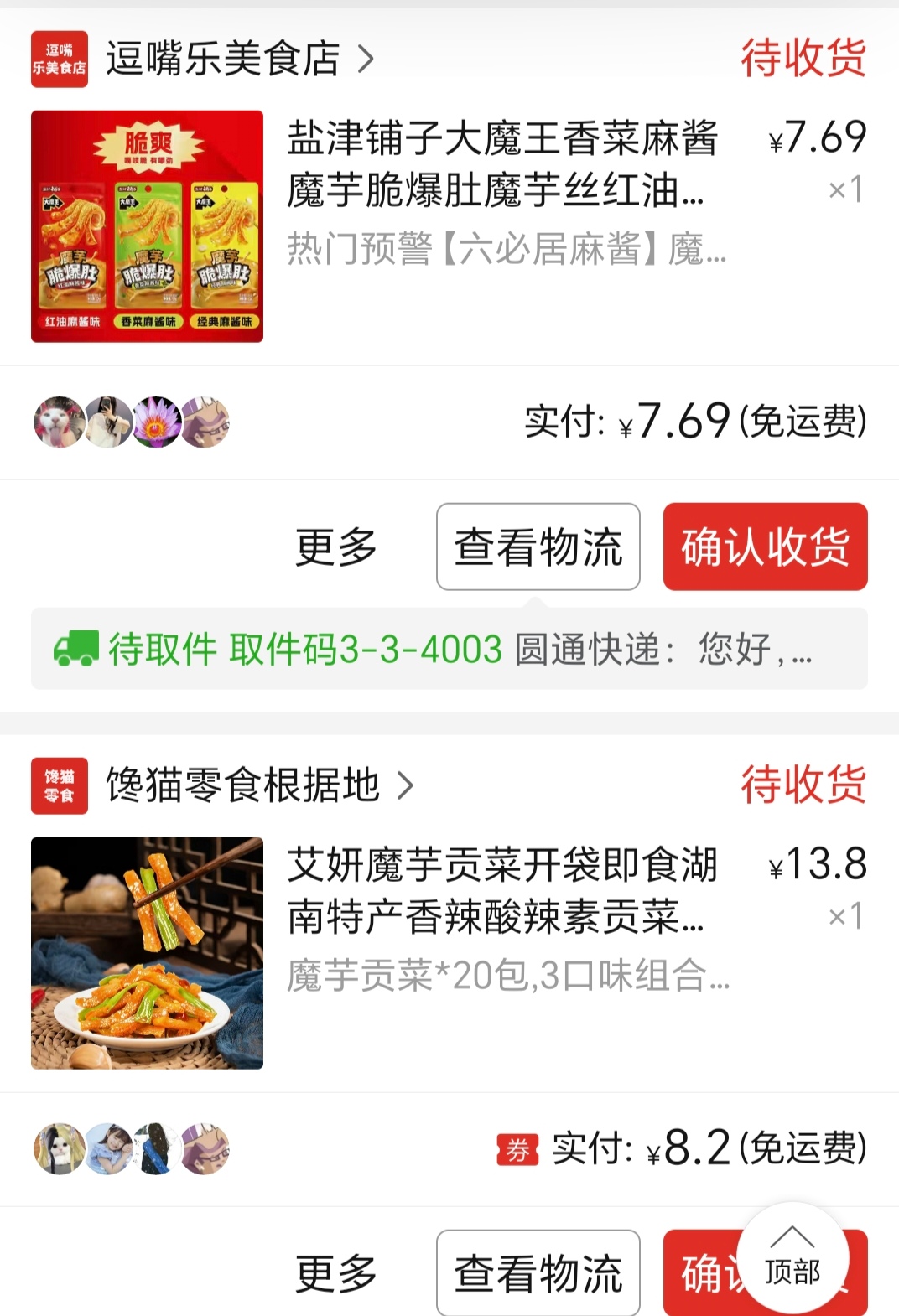Confirm receipt of the 逗嘴乐美食店 order
Screen dimensions: 899x1316
point(765,547)
